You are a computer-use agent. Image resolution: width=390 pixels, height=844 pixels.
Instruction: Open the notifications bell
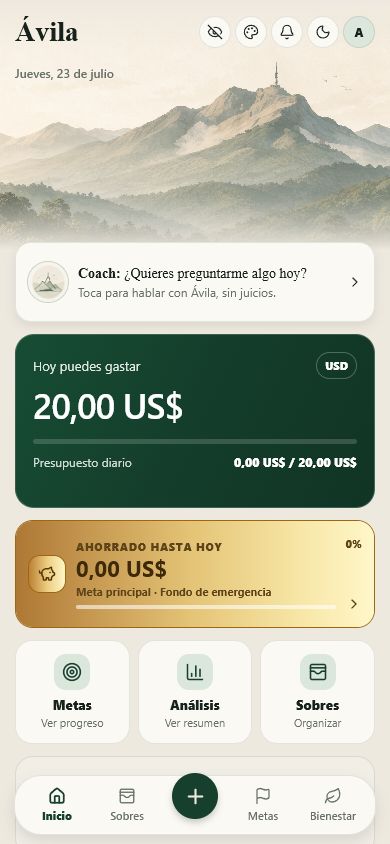coord(287,32)
